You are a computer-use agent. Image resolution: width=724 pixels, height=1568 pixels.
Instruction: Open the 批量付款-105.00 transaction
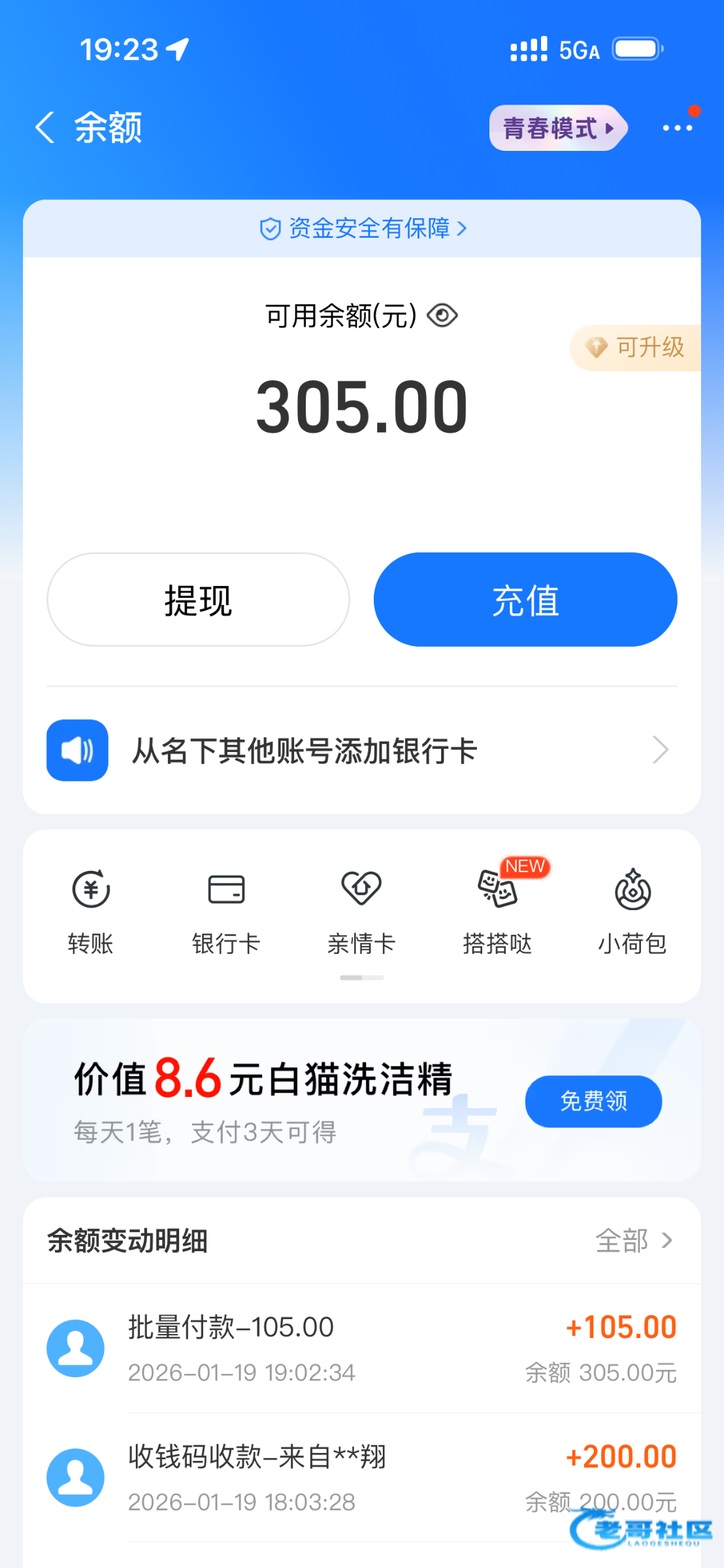362,1348
